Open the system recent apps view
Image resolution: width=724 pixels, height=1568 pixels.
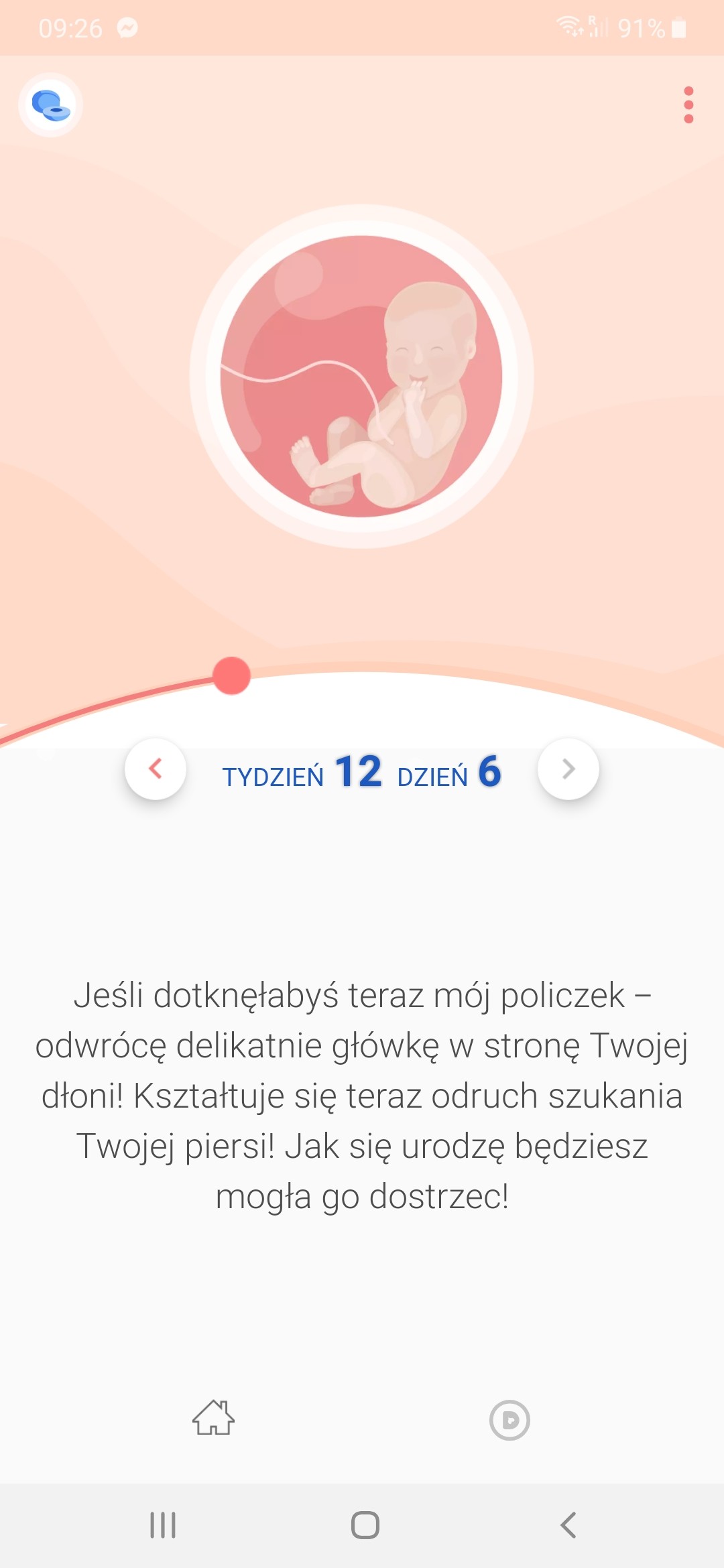(x=163, y=1525)
